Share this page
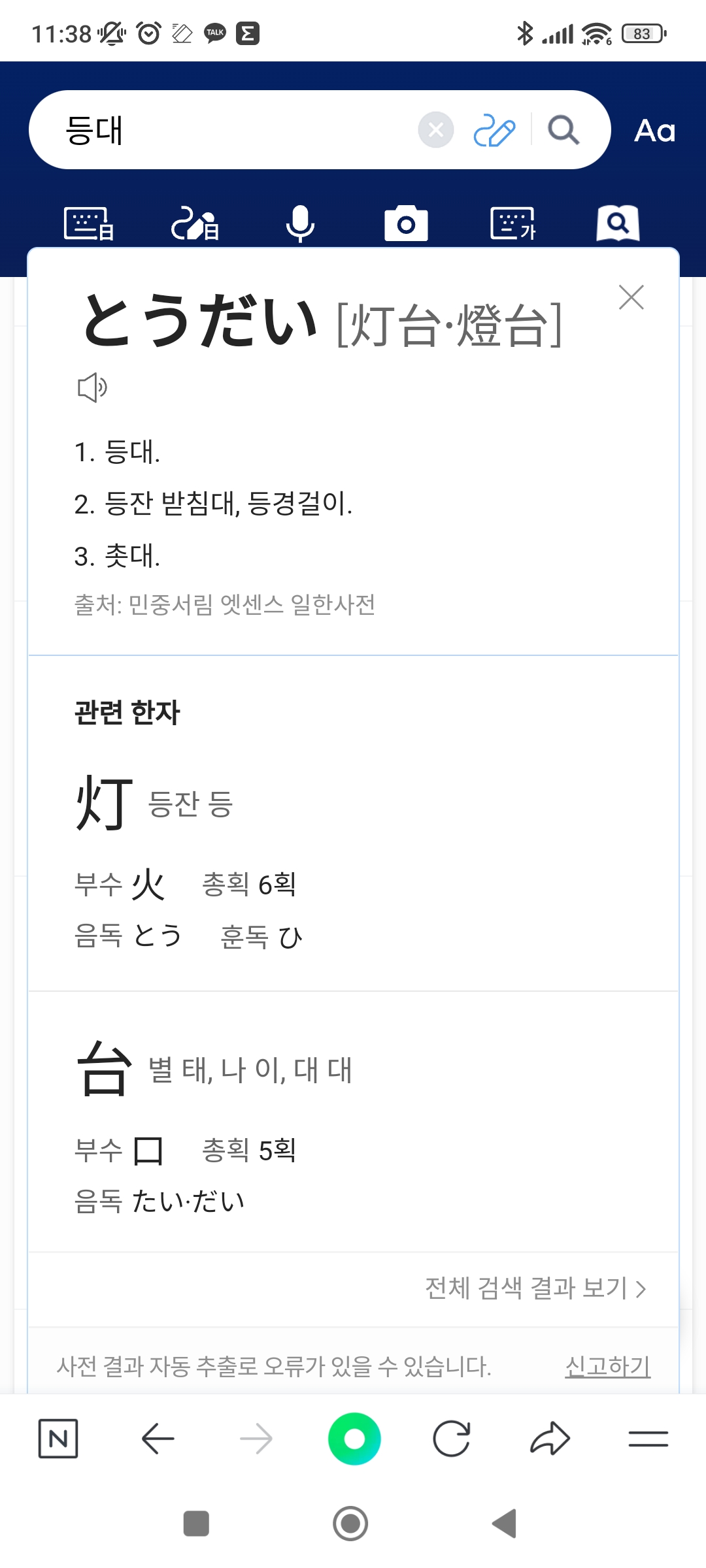This screenshot has height=1568, width=706. 550,1439
